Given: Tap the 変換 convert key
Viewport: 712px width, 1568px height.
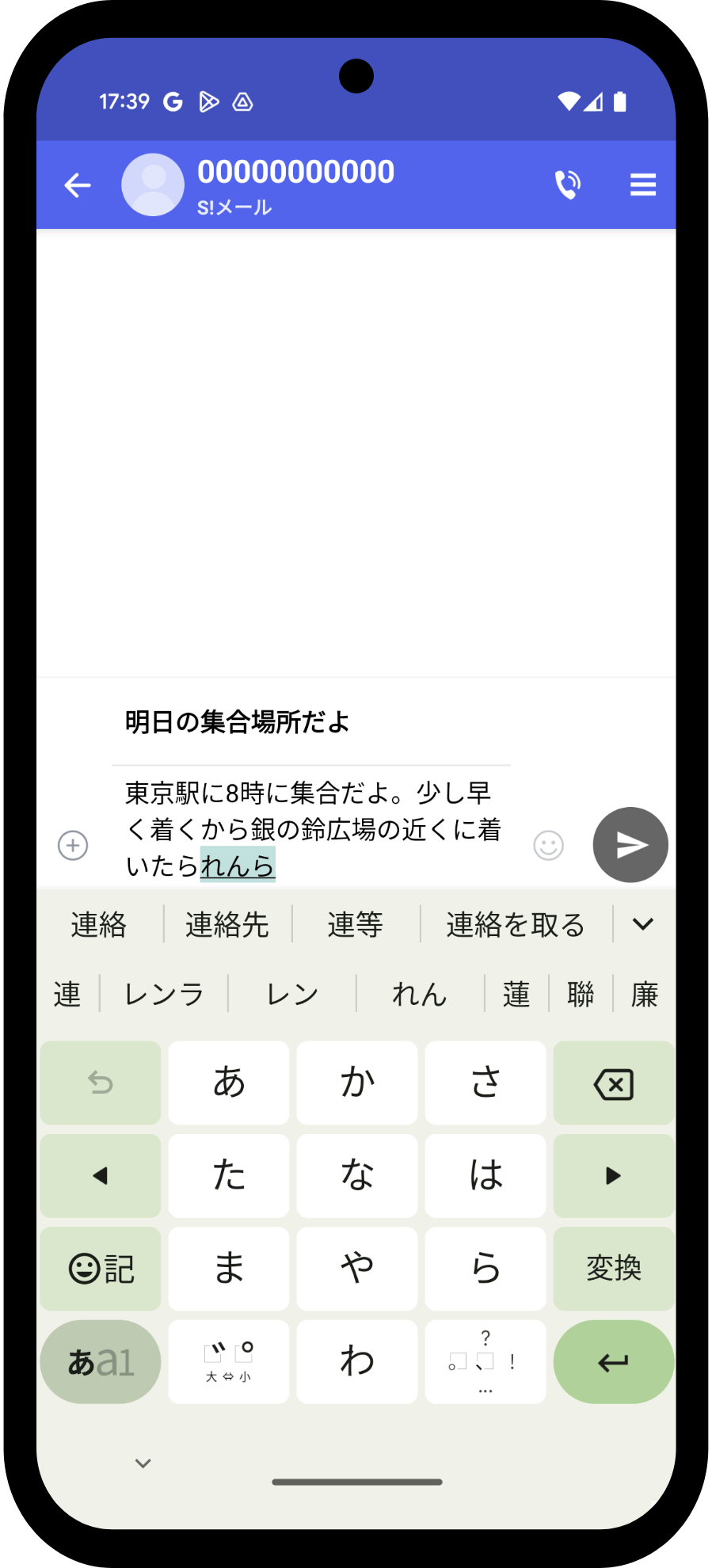Looking at the screenshot, I should (x=614, y=1269).
